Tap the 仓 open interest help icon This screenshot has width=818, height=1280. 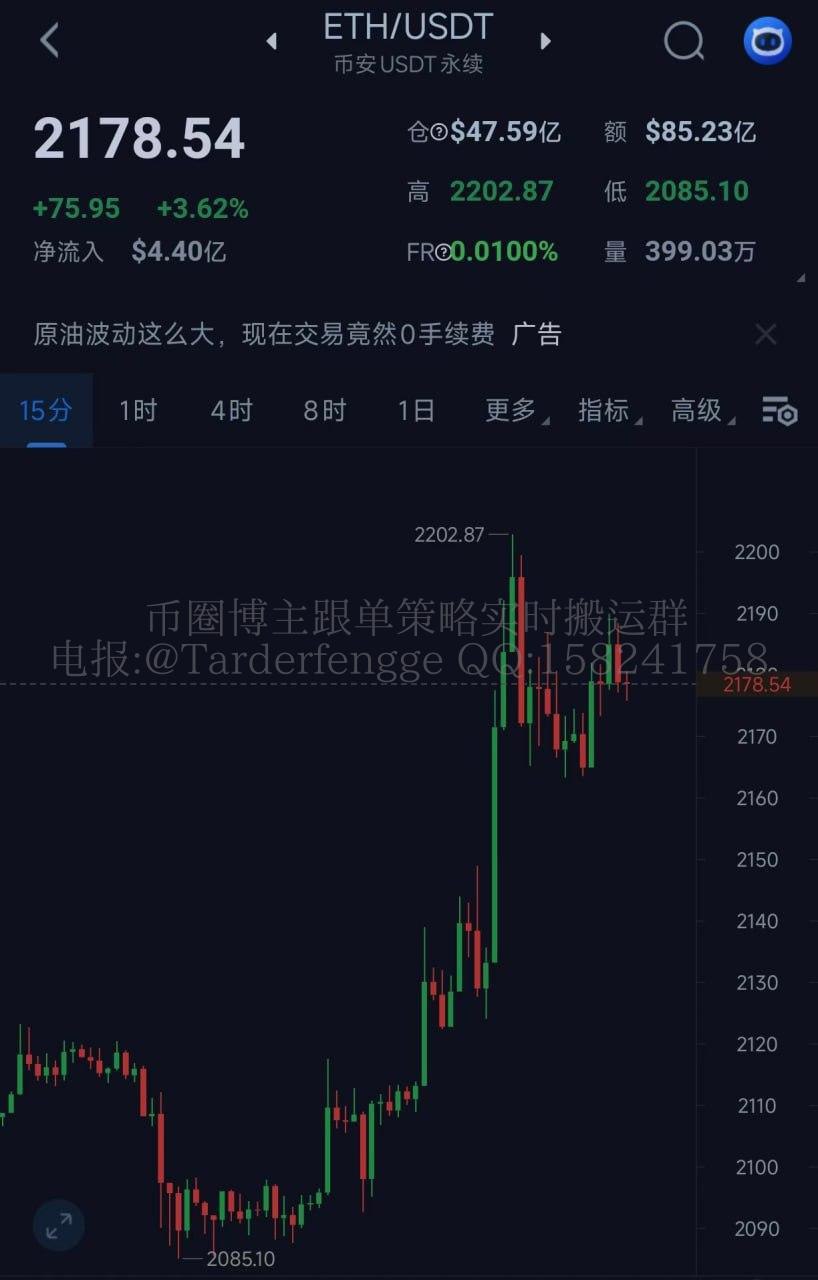coord(438,132)
